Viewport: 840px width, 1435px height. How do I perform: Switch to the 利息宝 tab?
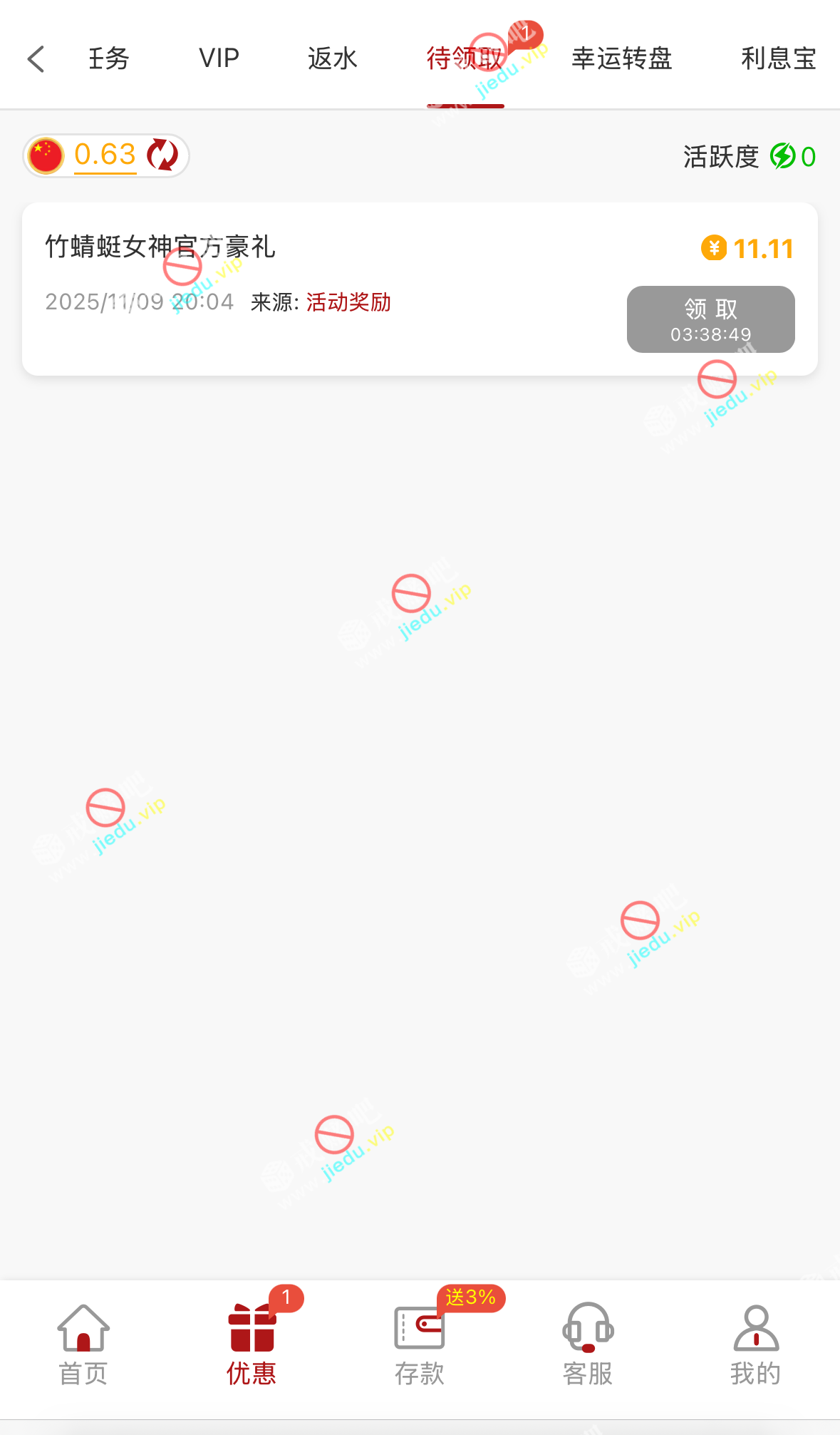778,58
